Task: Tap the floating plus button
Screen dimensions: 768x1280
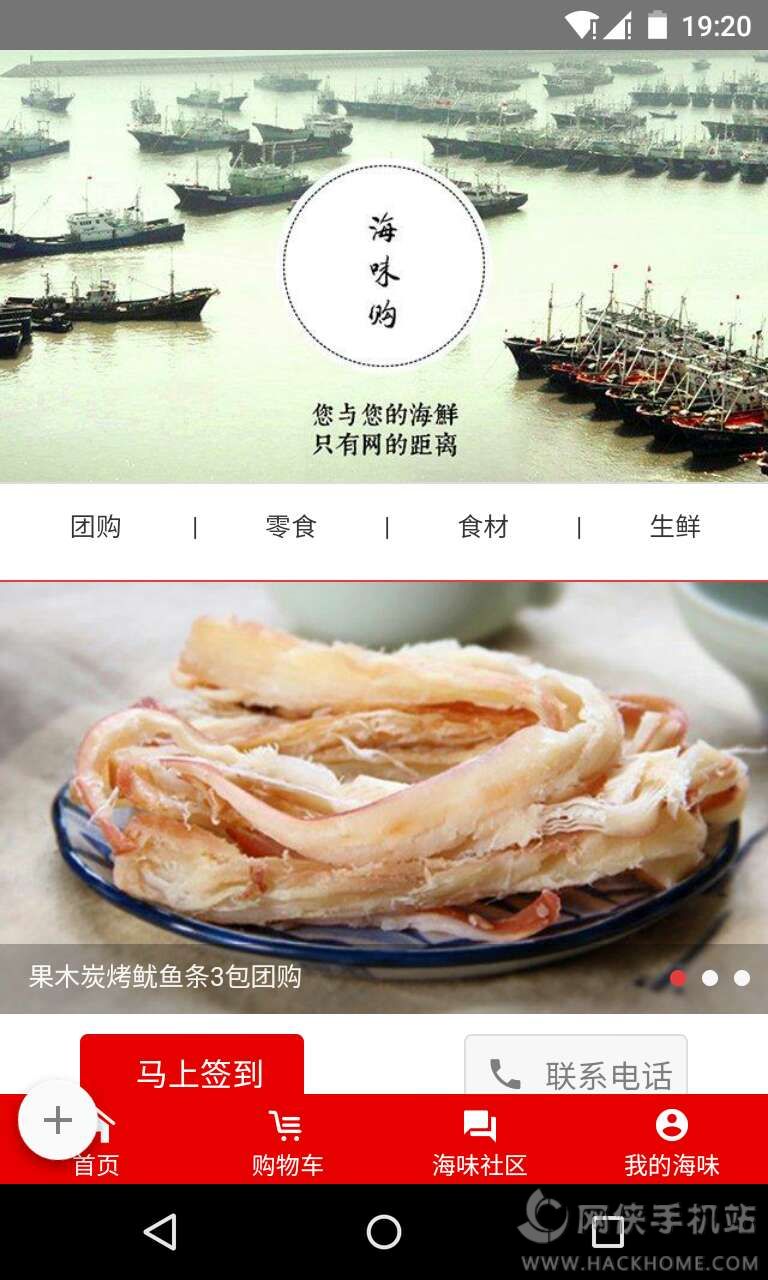Action: click(58, 1120)
